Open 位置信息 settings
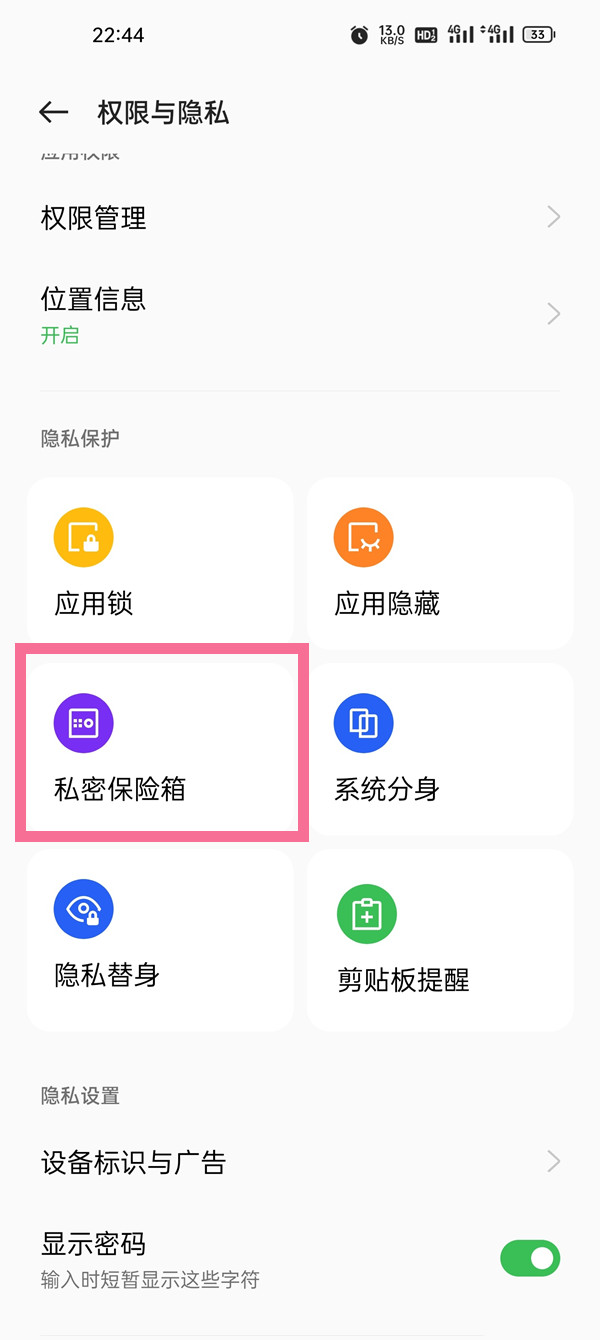This screenshot has width=600, height=1340. click(300, 314)
